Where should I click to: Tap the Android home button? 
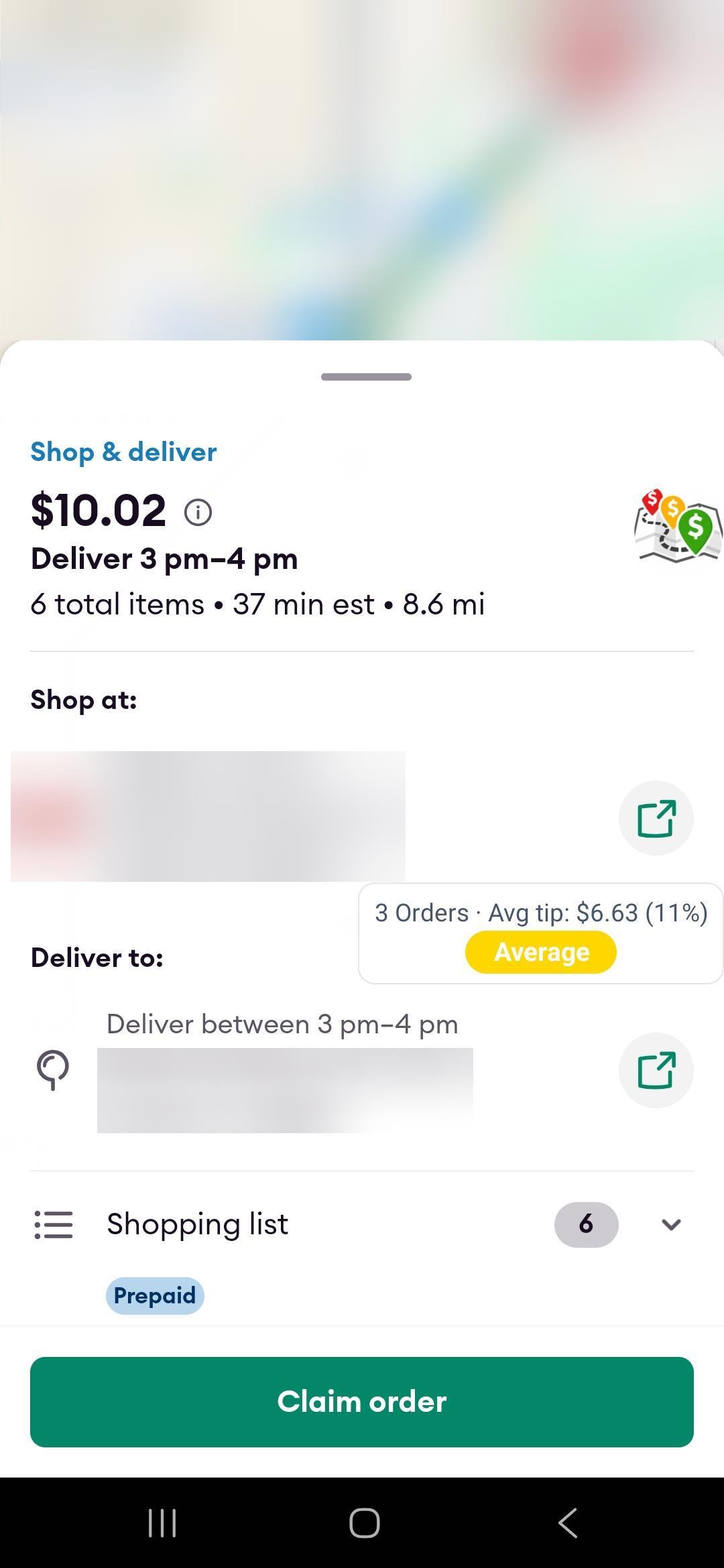point(362,1520)
